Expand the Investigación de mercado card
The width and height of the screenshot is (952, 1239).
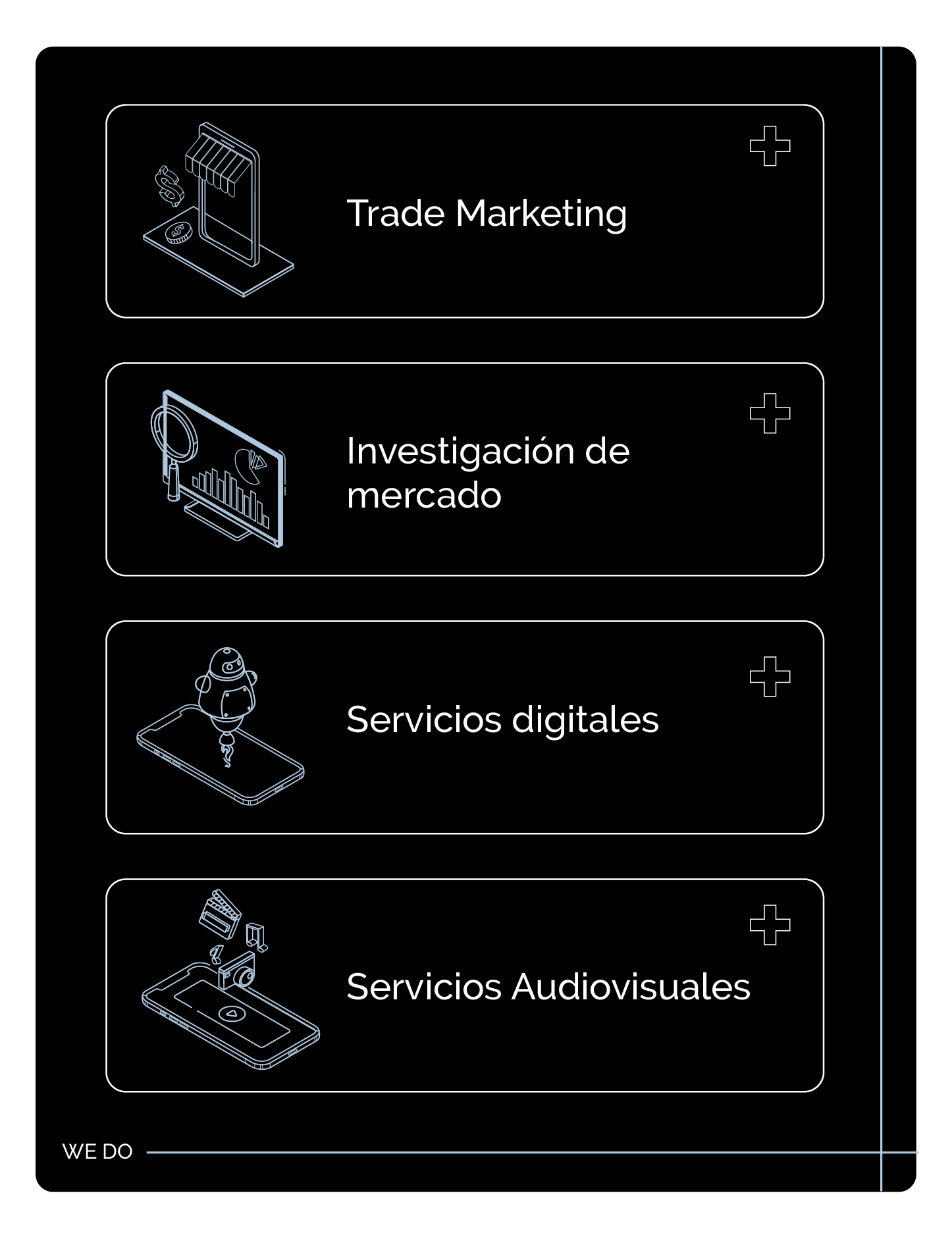click(x=770, y=413)
